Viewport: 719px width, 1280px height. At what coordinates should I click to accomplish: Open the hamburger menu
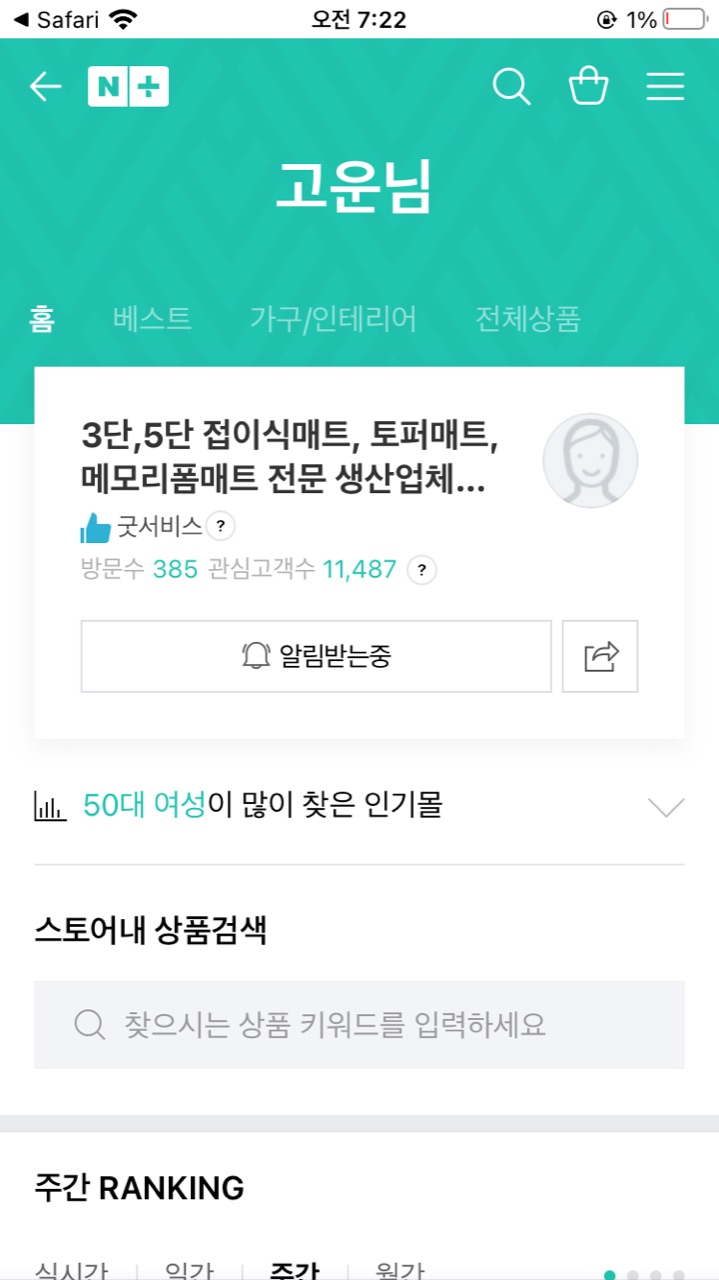[665, 87]
